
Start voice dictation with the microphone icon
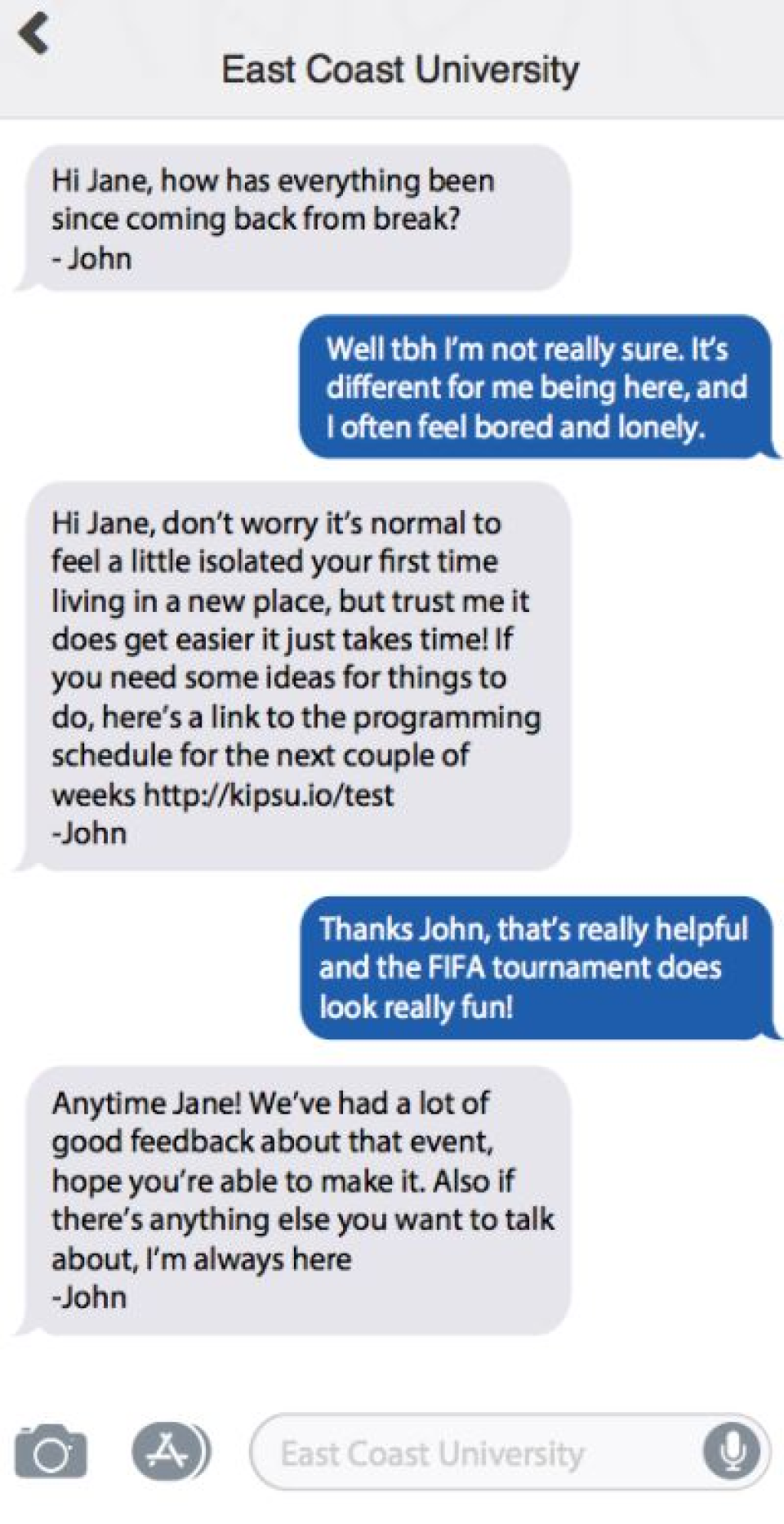pos(731,1452)
